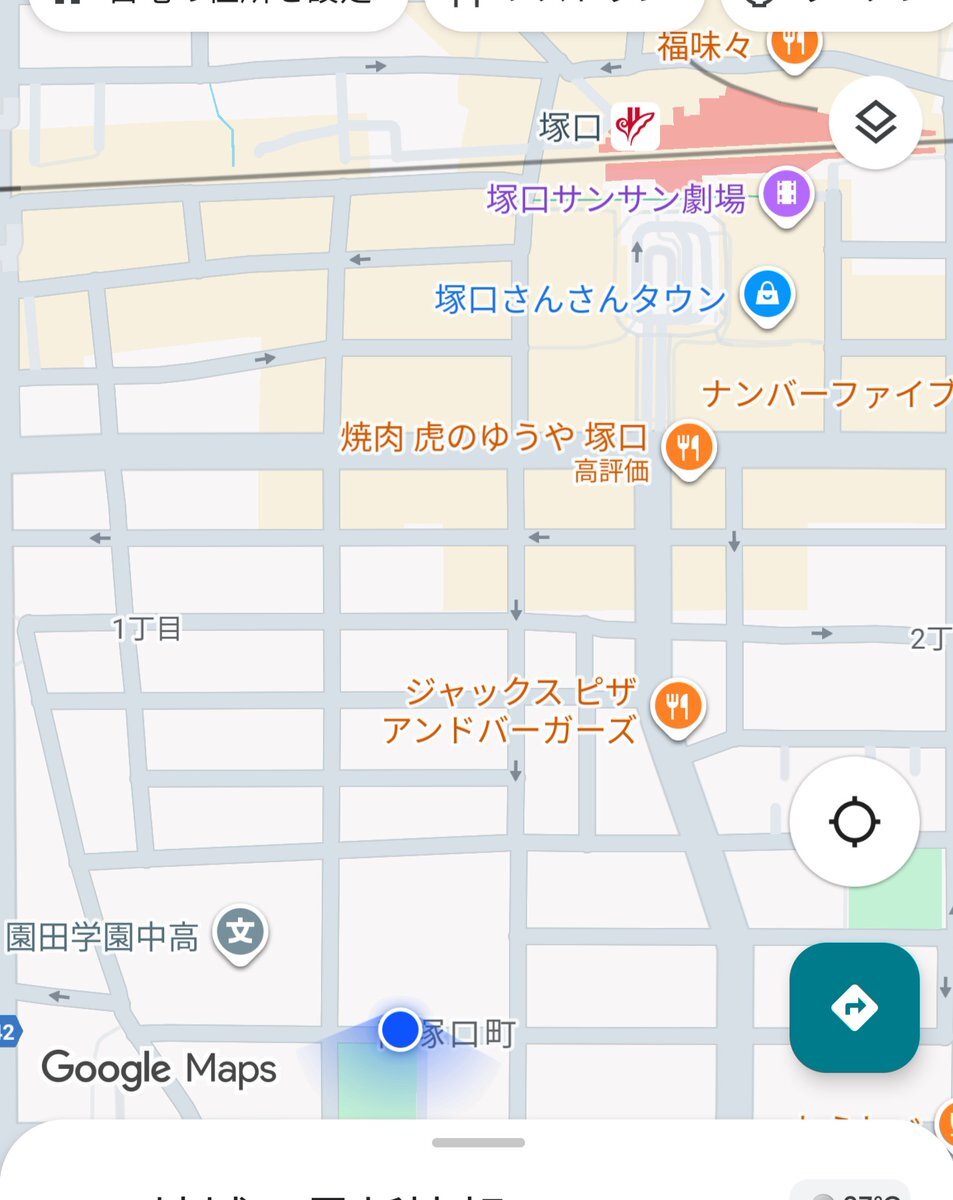Screen dimensions: 953x1200
Task: View the ジャックス ピザ アンド バーガーズ restaurant pin
Action: tap(677, 707)
